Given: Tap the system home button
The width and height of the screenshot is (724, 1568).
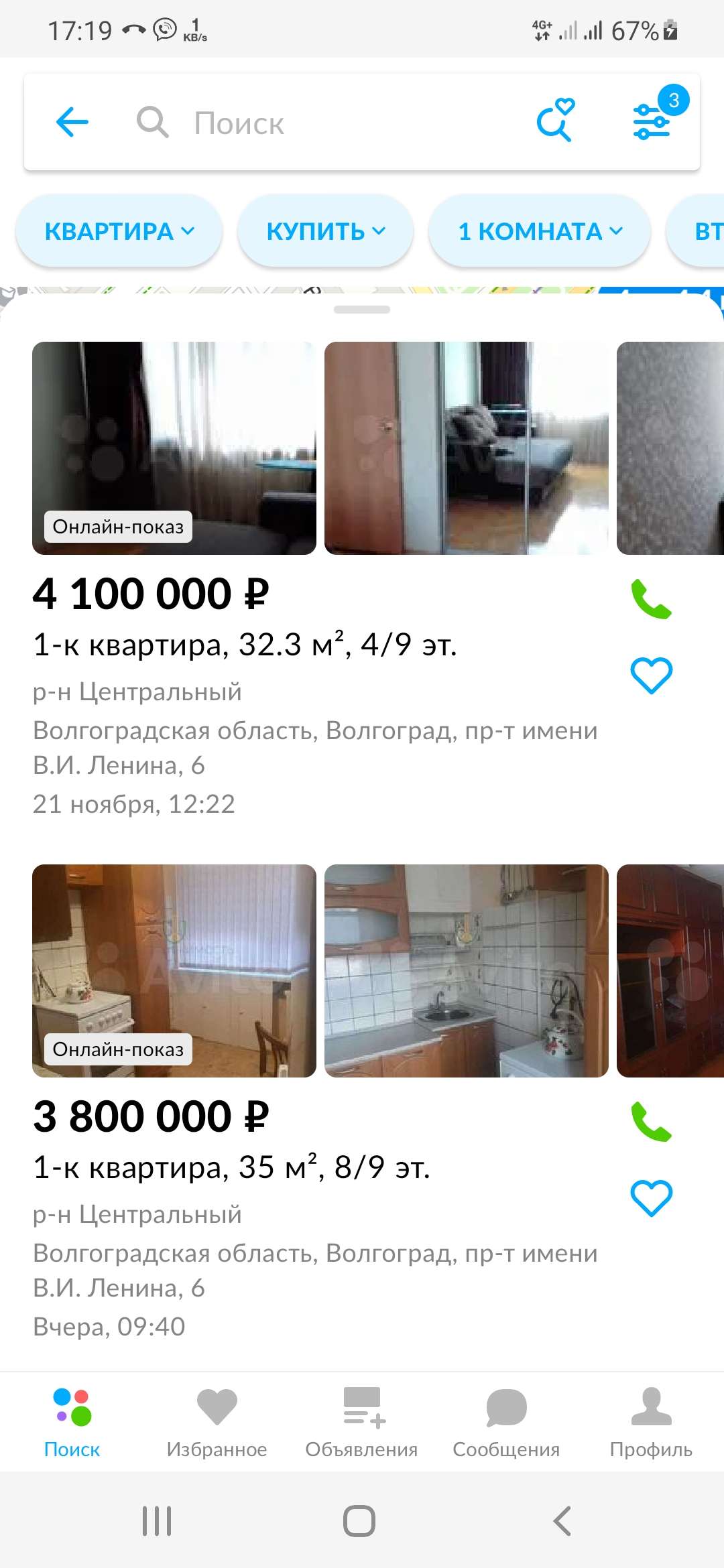Looking at the screenshot, I should tap(359, 1521).
